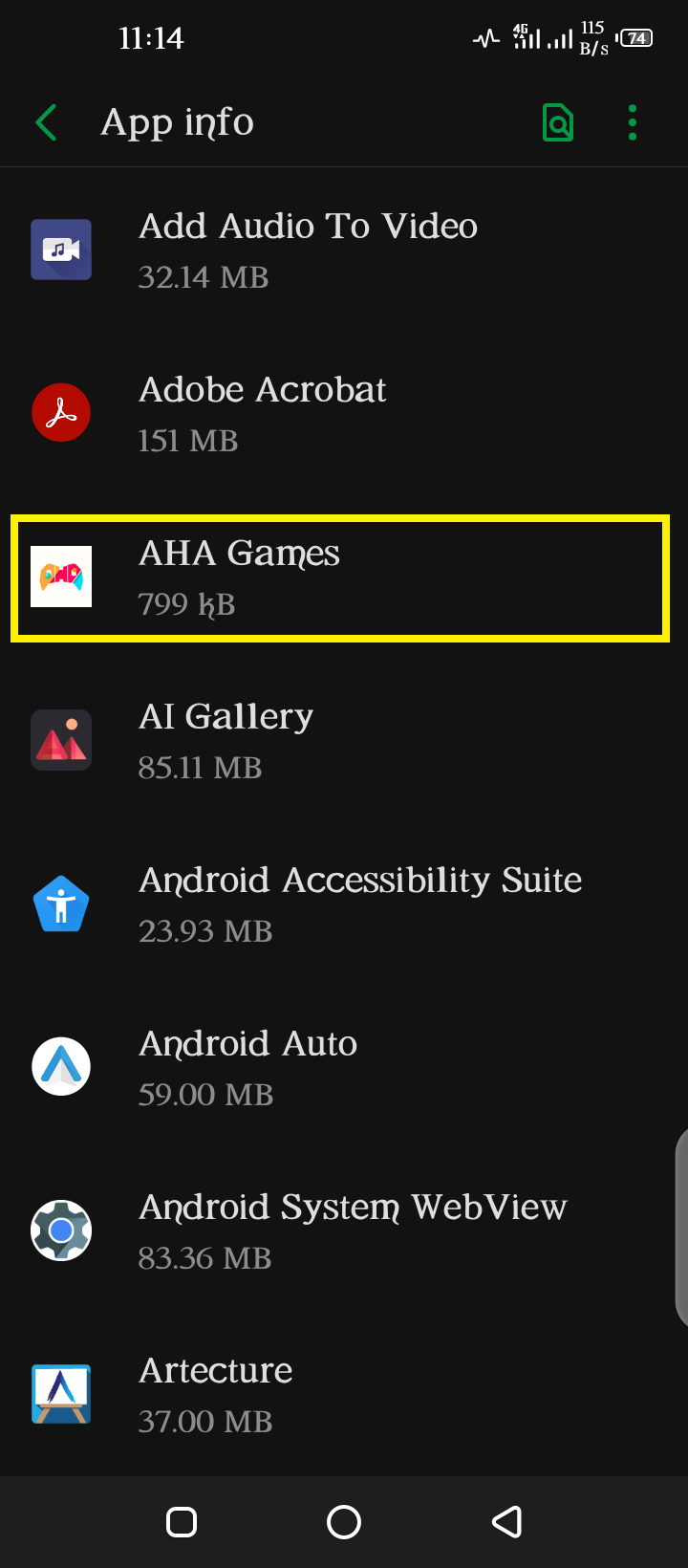The image size is (688, 1568).
Task: Go back from App info
Action: tap(47, 122)
